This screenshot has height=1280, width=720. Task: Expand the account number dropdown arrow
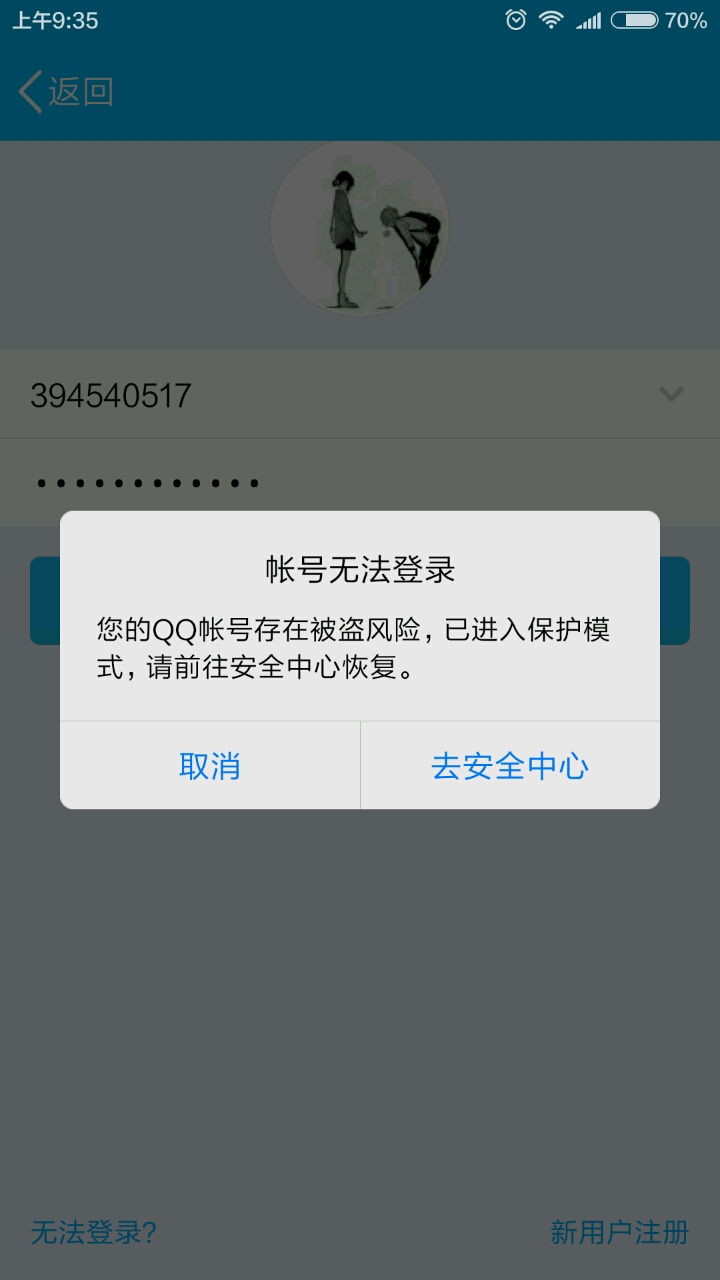coord(671,395)
